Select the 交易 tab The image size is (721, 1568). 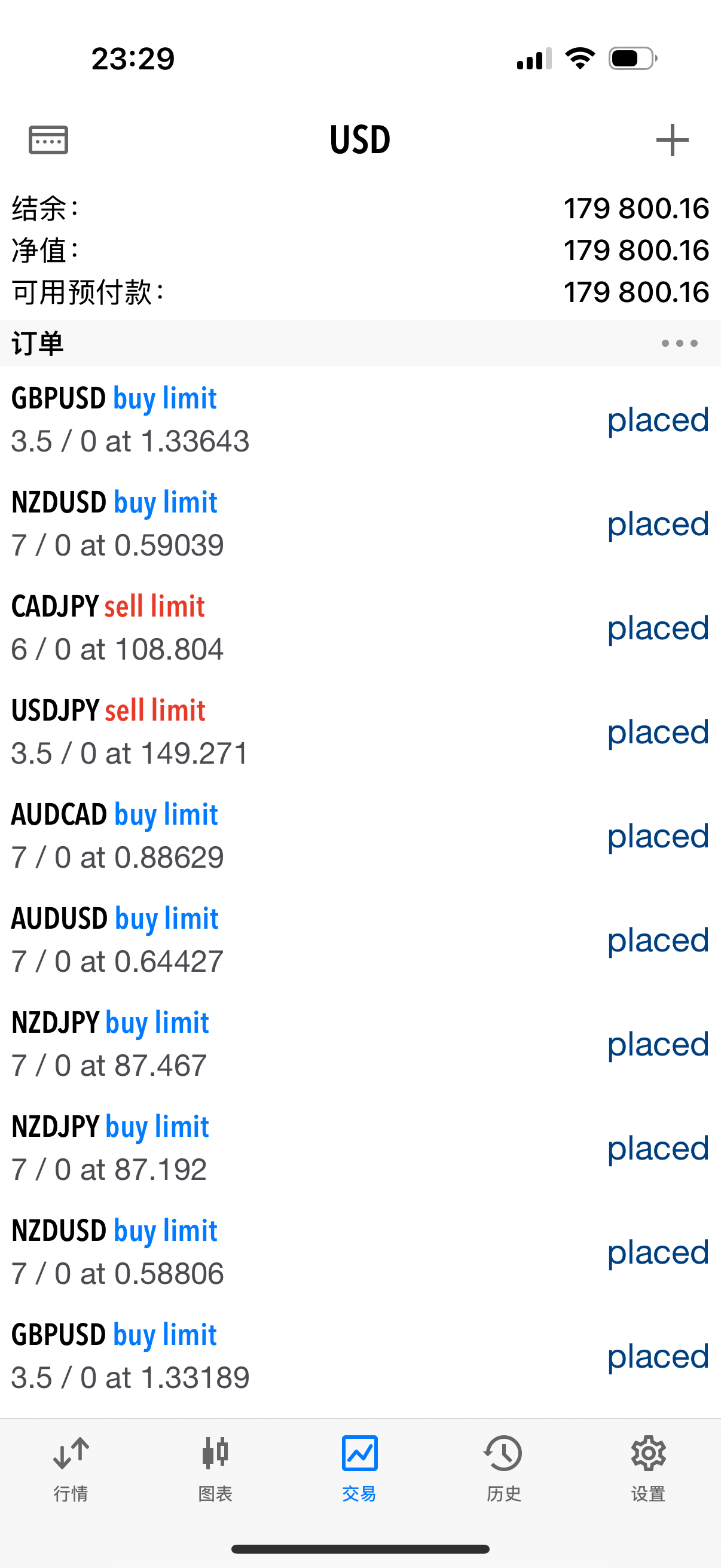point(359,1468)
